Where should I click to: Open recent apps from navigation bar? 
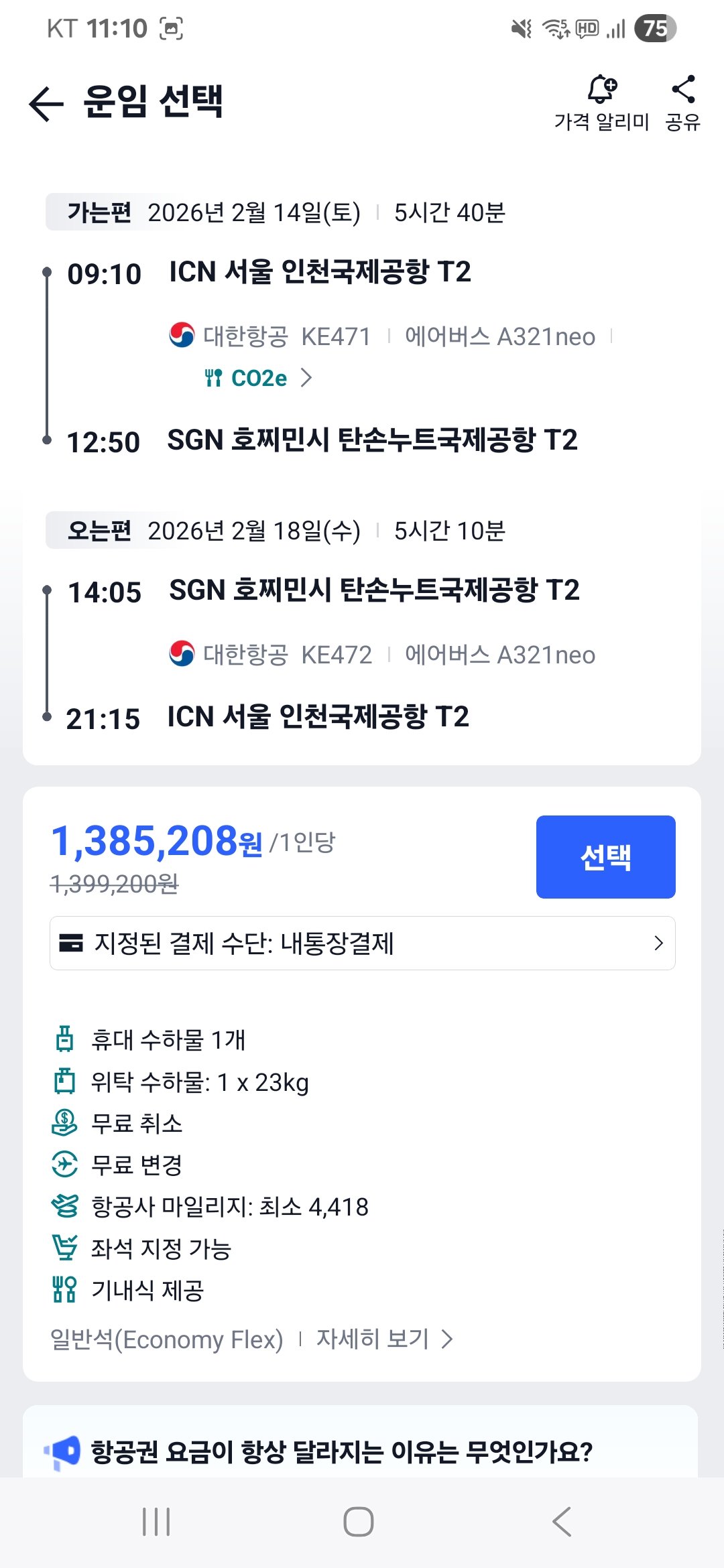pyautogui.click(x=156, y=1522)
